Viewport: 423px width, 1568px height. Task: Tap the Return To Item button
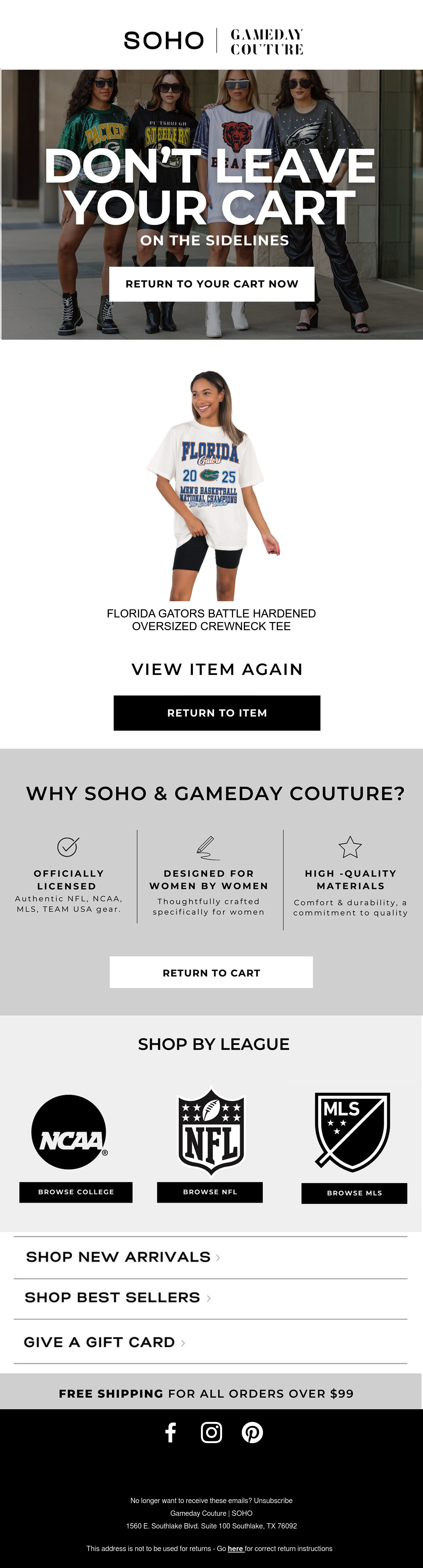(217, 713)
